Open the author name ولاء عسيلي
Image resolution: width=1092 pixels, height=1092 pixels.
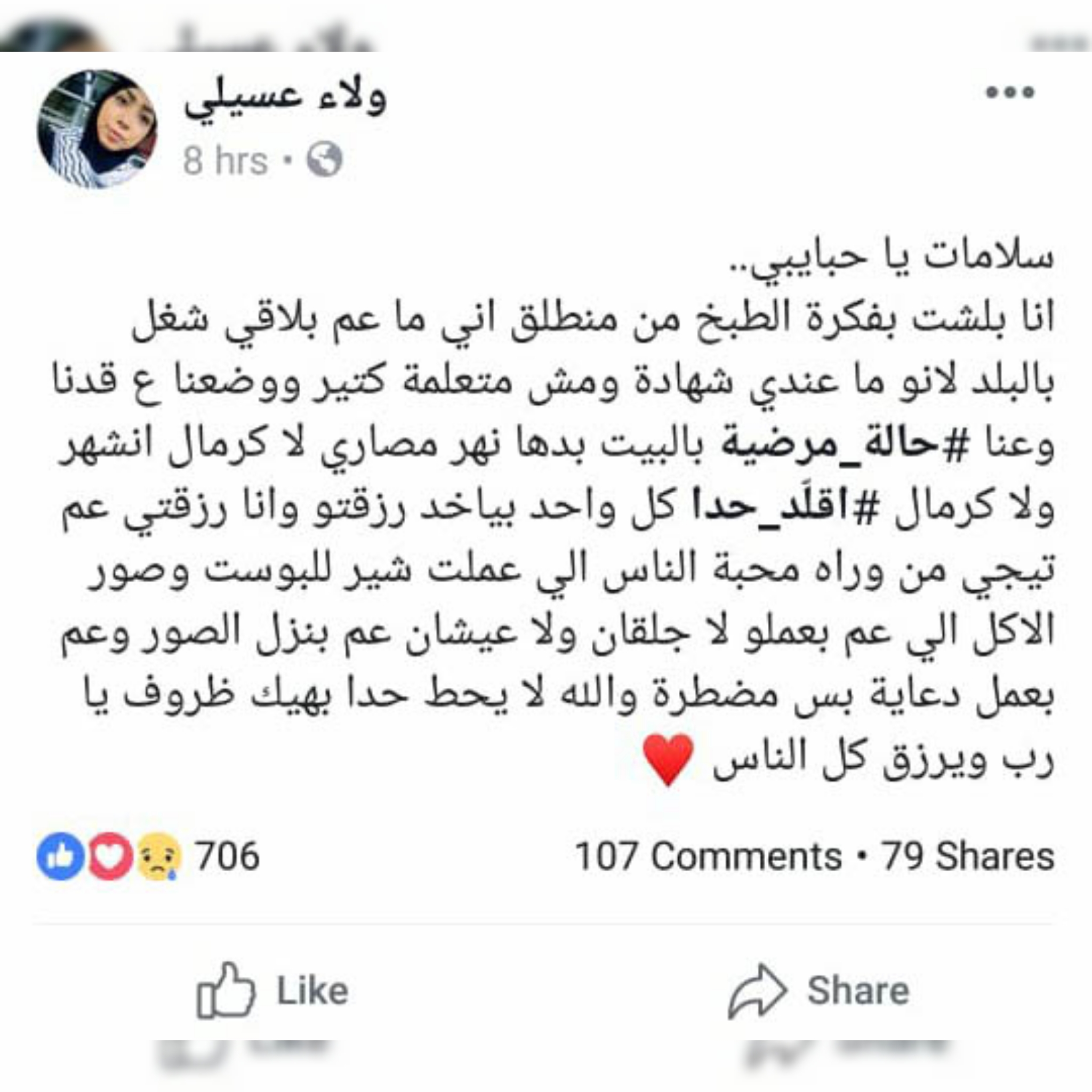285,100
